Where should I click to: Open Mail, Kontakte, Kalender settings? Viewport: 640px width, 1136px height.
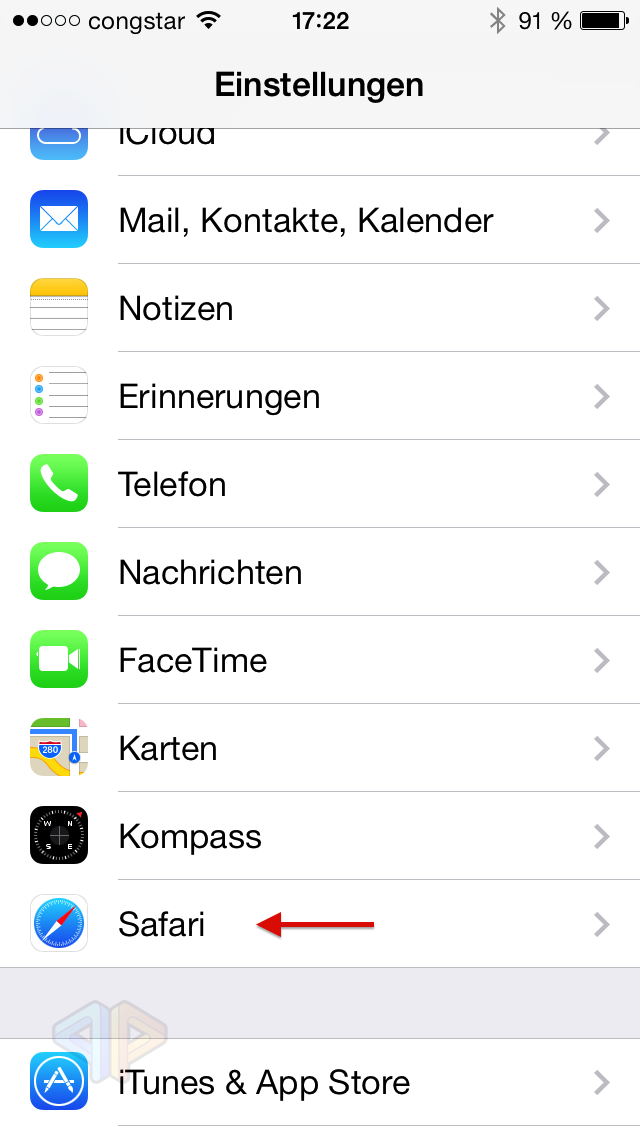pos(320,220)
